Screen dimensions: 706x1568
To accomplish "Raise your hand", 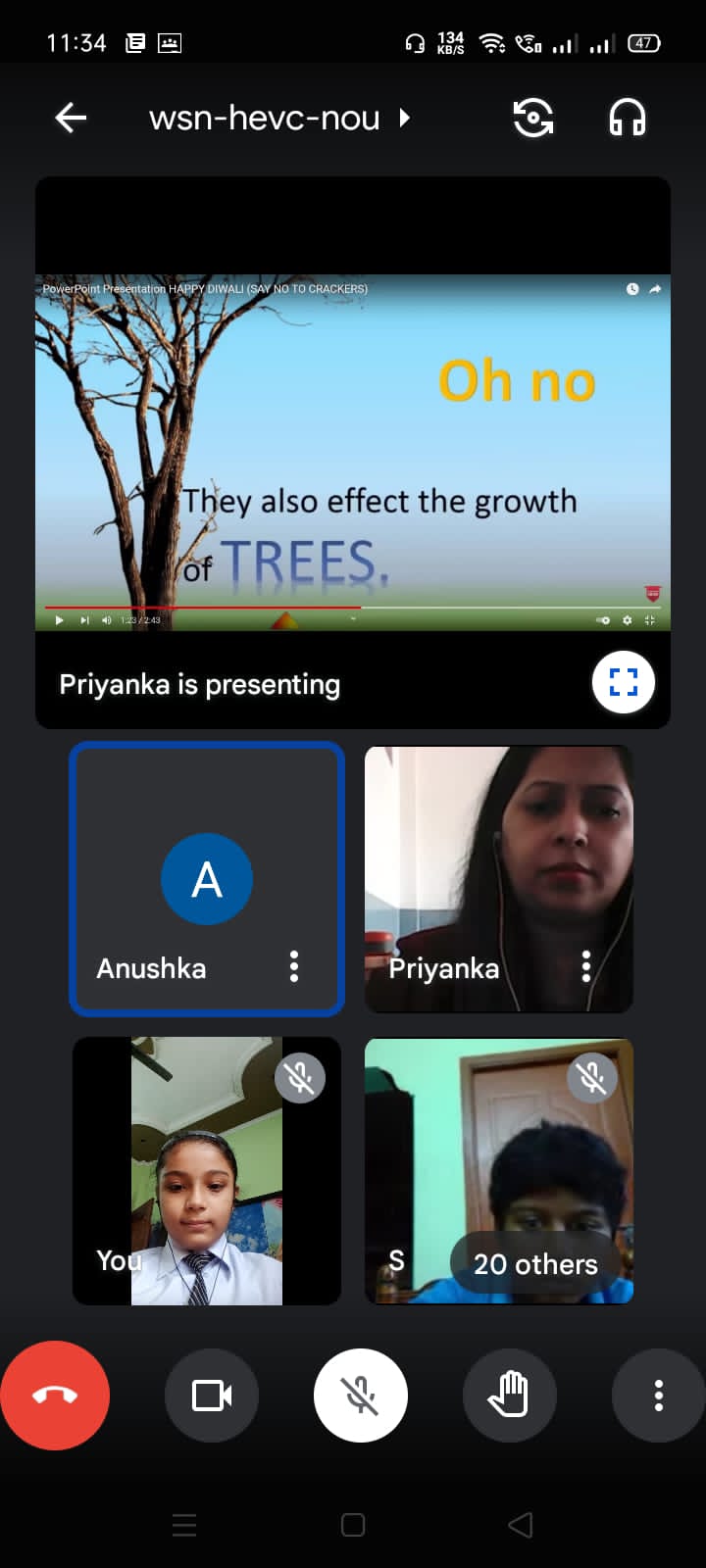I will (x=510, y=1395).
